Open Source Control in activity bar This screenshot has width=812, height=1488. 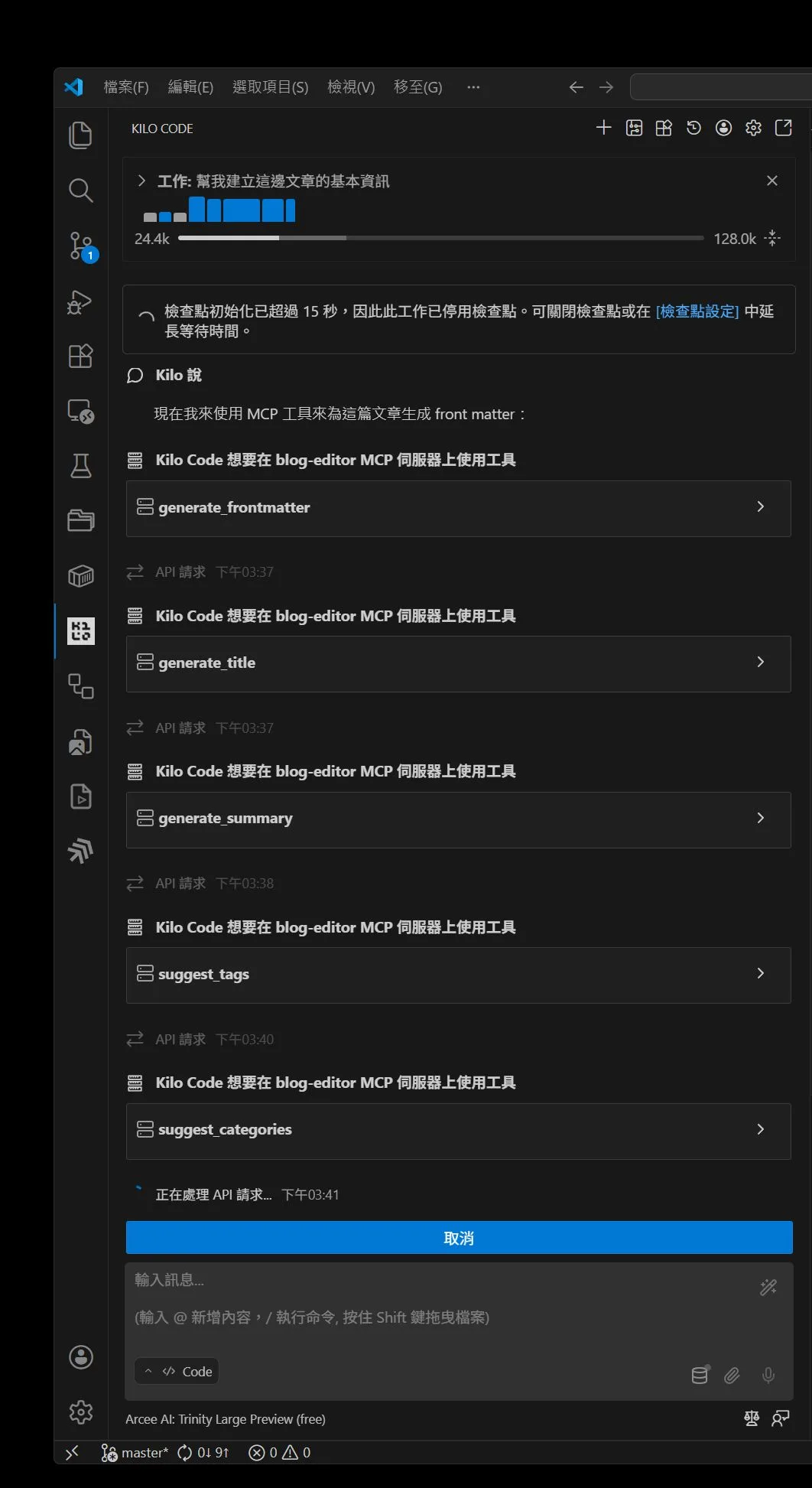pyautogui.click(x=80, y=246)
